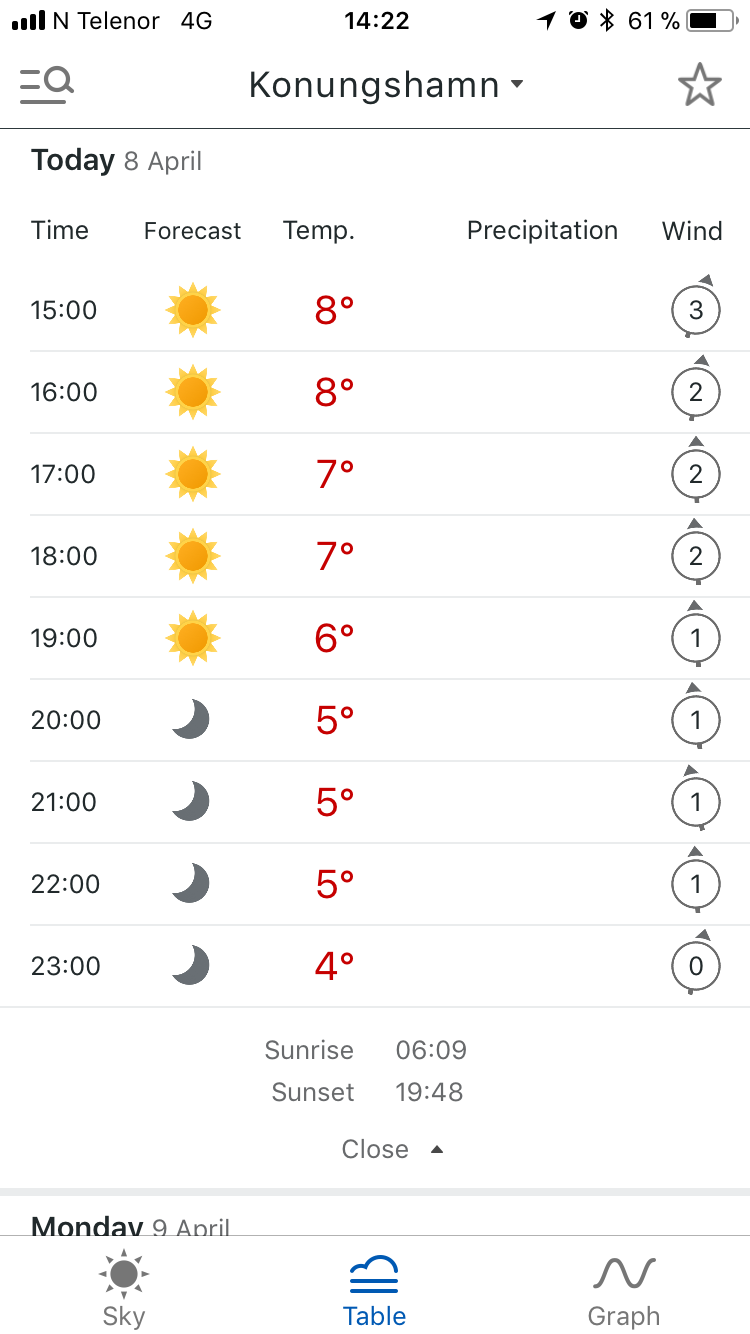
Task: Collapse today's hourly forecast with Close
Action: pos(391,1149)
